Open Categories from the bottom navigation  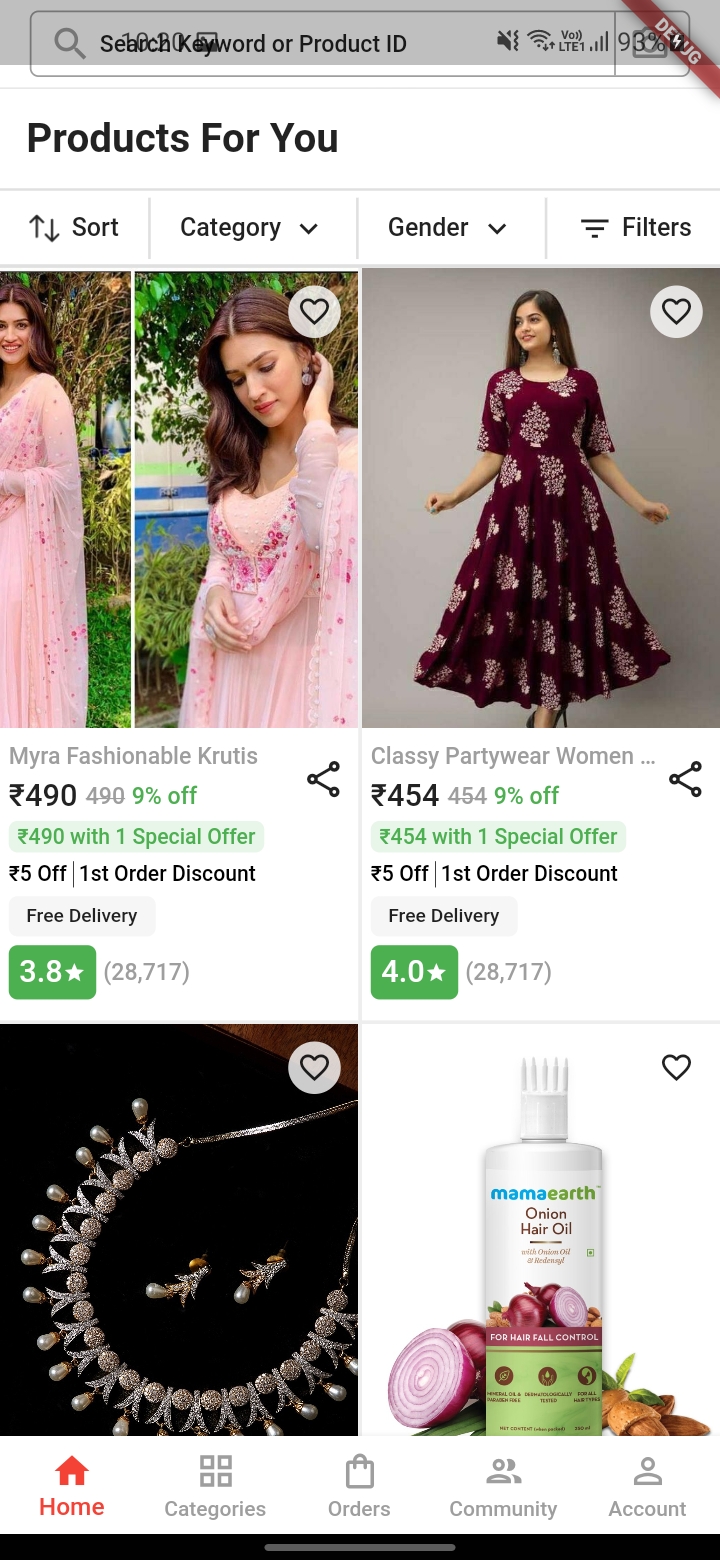[x=215, y=1486]
